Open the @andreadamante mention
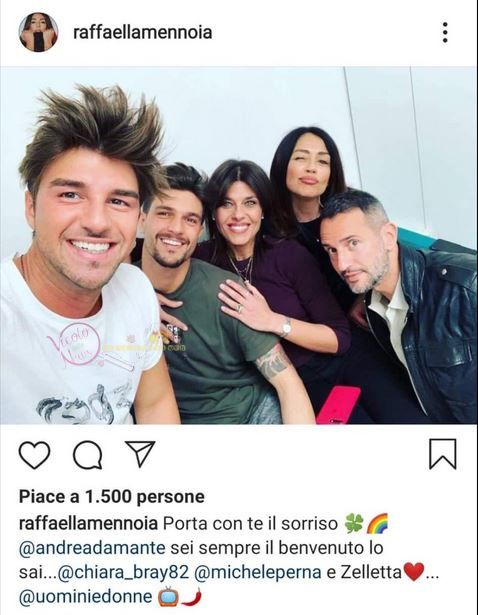This screenshot has height=615, width=478. pos(92,548)
